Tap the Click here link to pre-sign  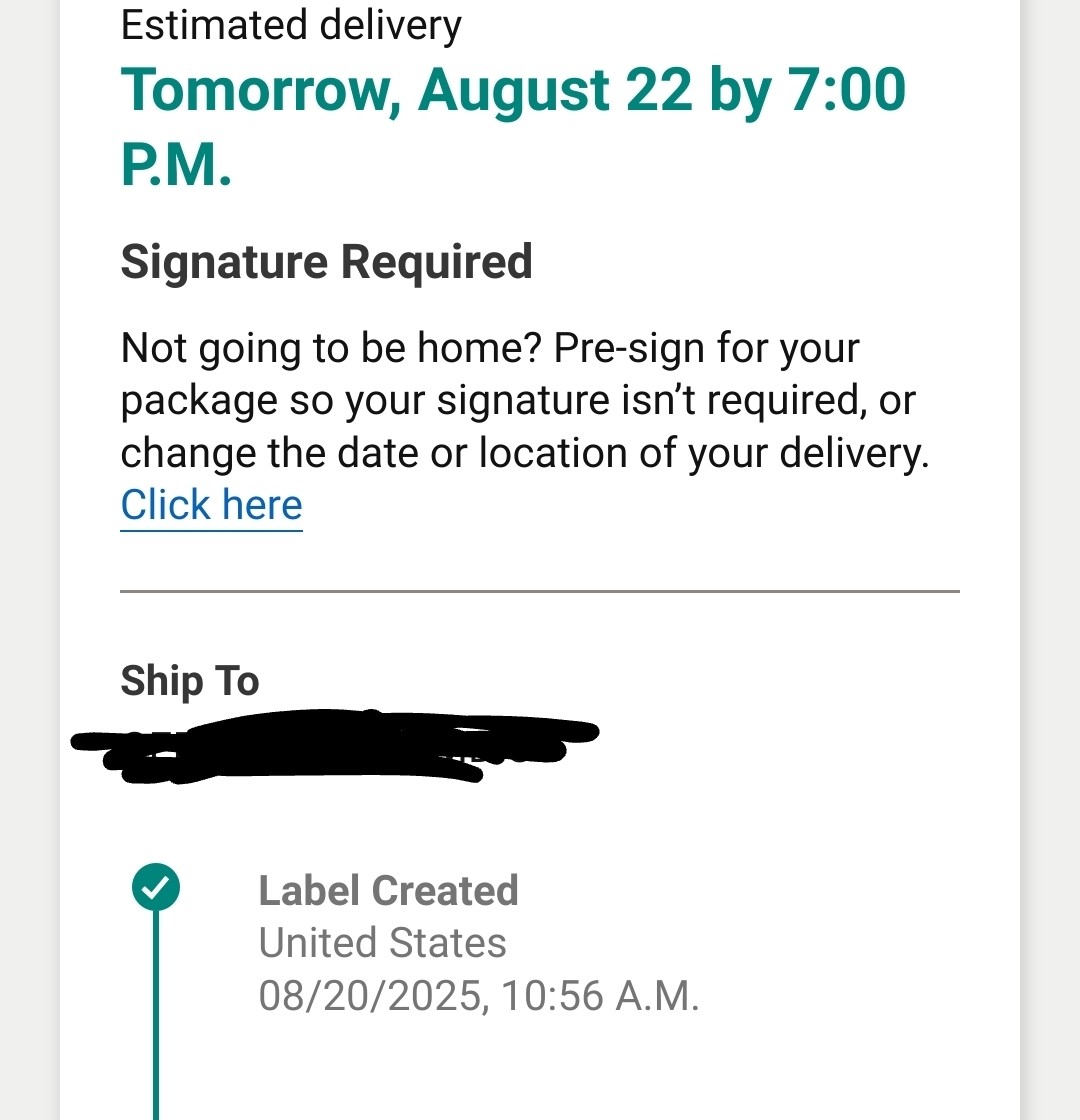pos(211,506)
